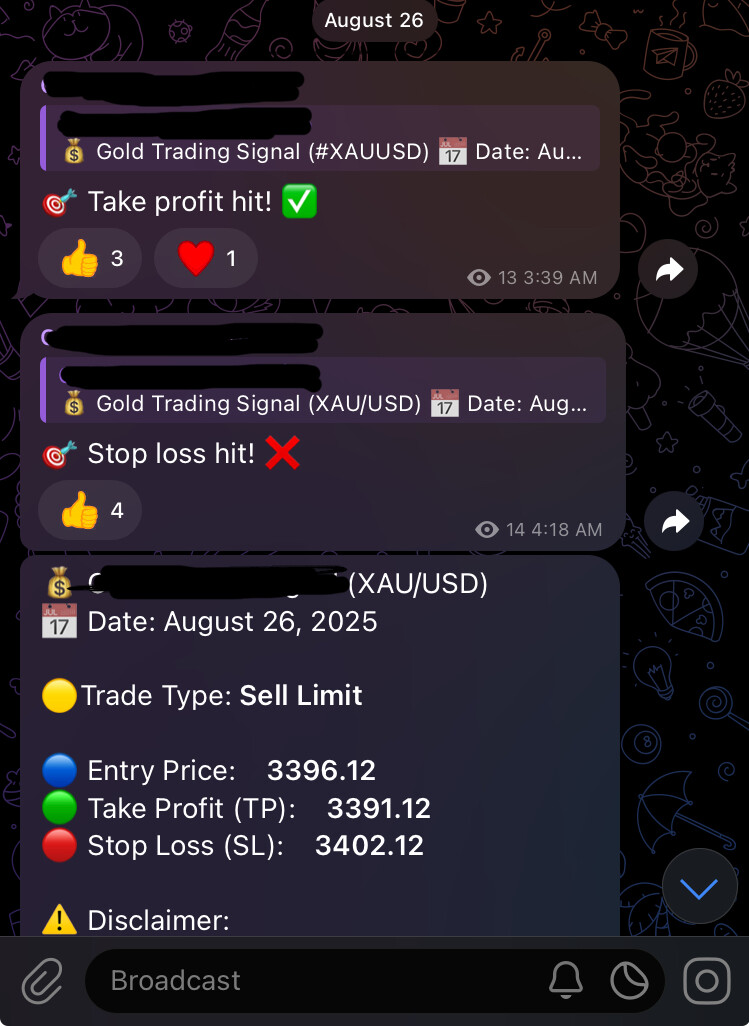Tap the heart reaction on Take profit message
This screenshot has height=1026, width=749.
tap(206, 259)
